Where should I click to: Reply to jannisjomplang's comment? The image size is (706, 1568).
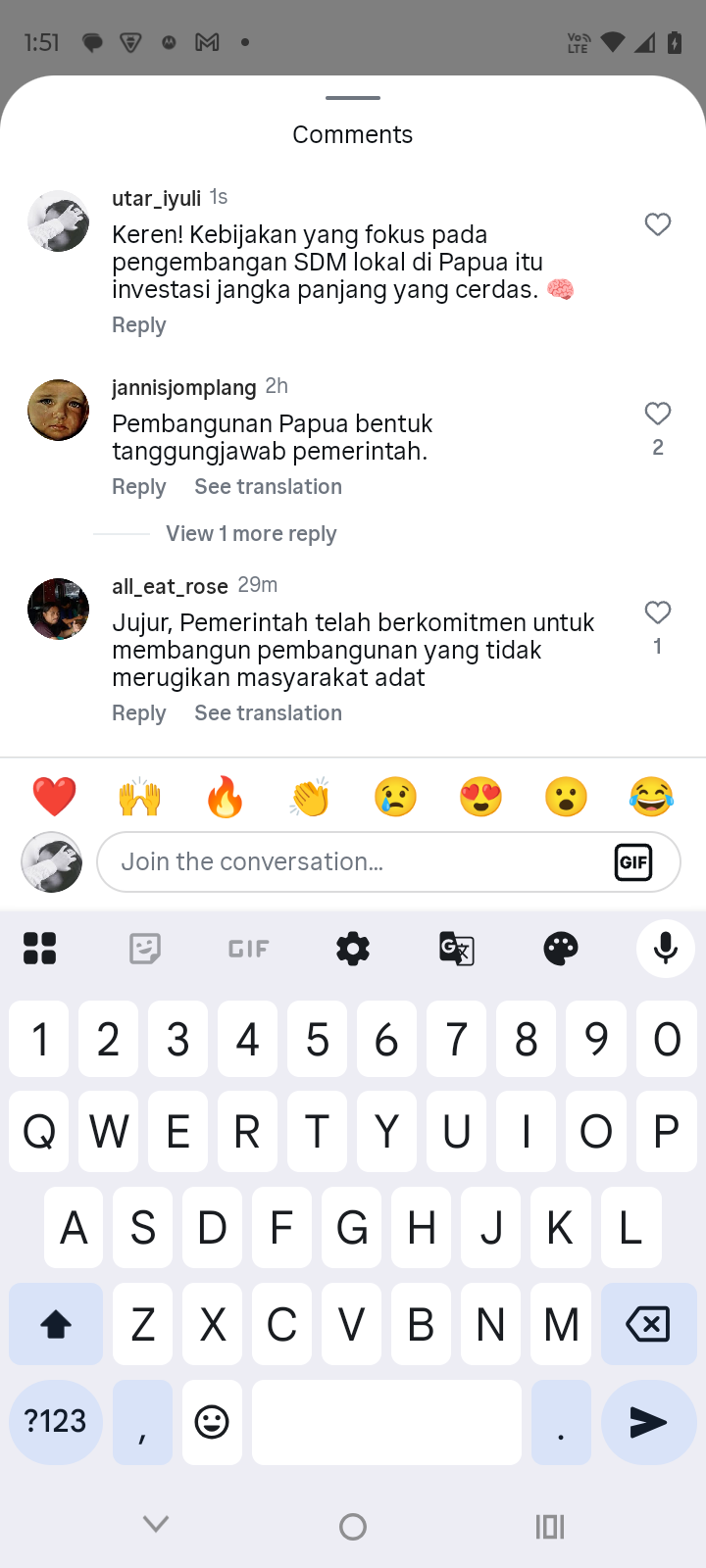[138, 487]
